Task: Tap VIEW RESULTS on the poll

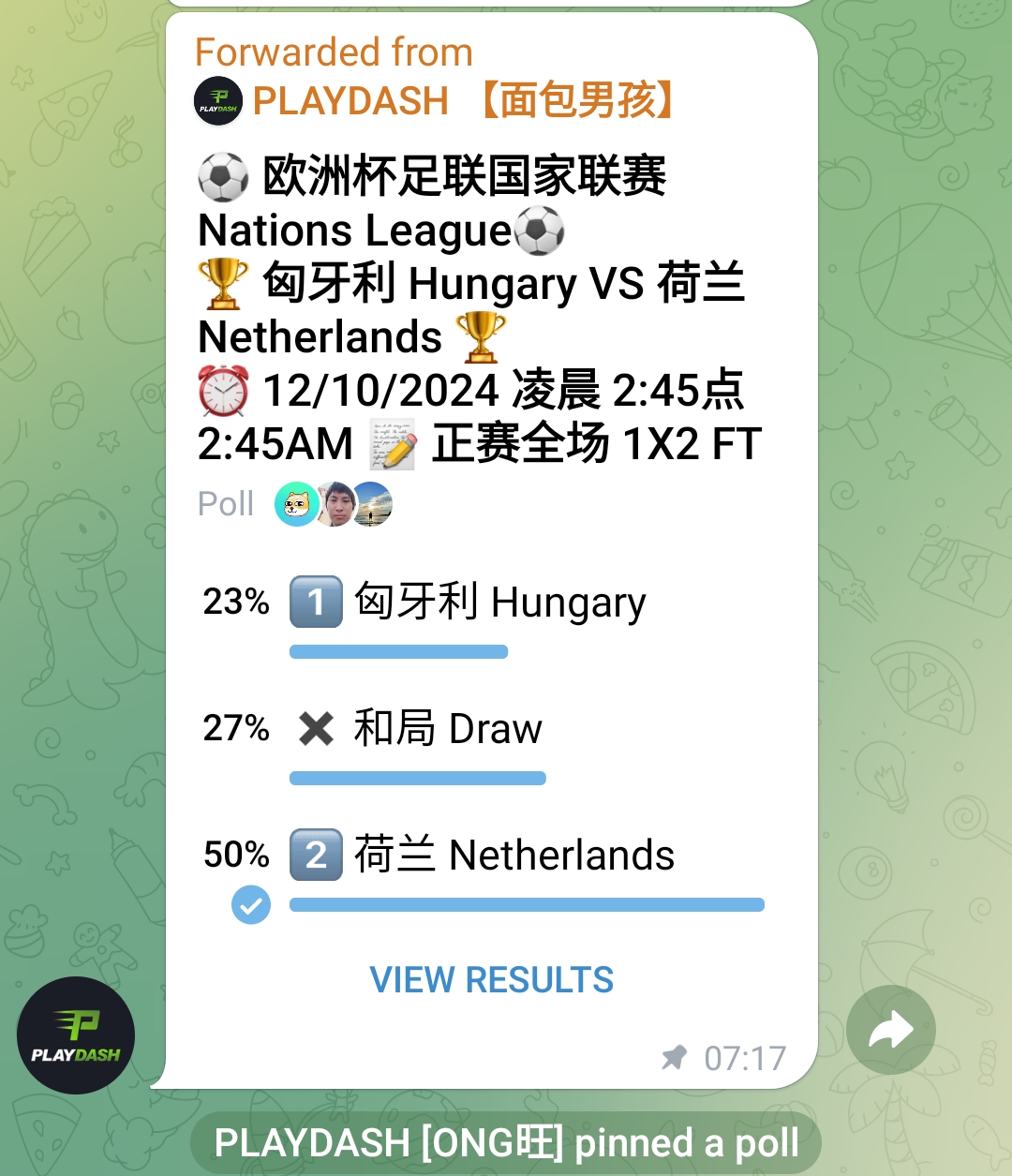Action: tap(491, 980)
